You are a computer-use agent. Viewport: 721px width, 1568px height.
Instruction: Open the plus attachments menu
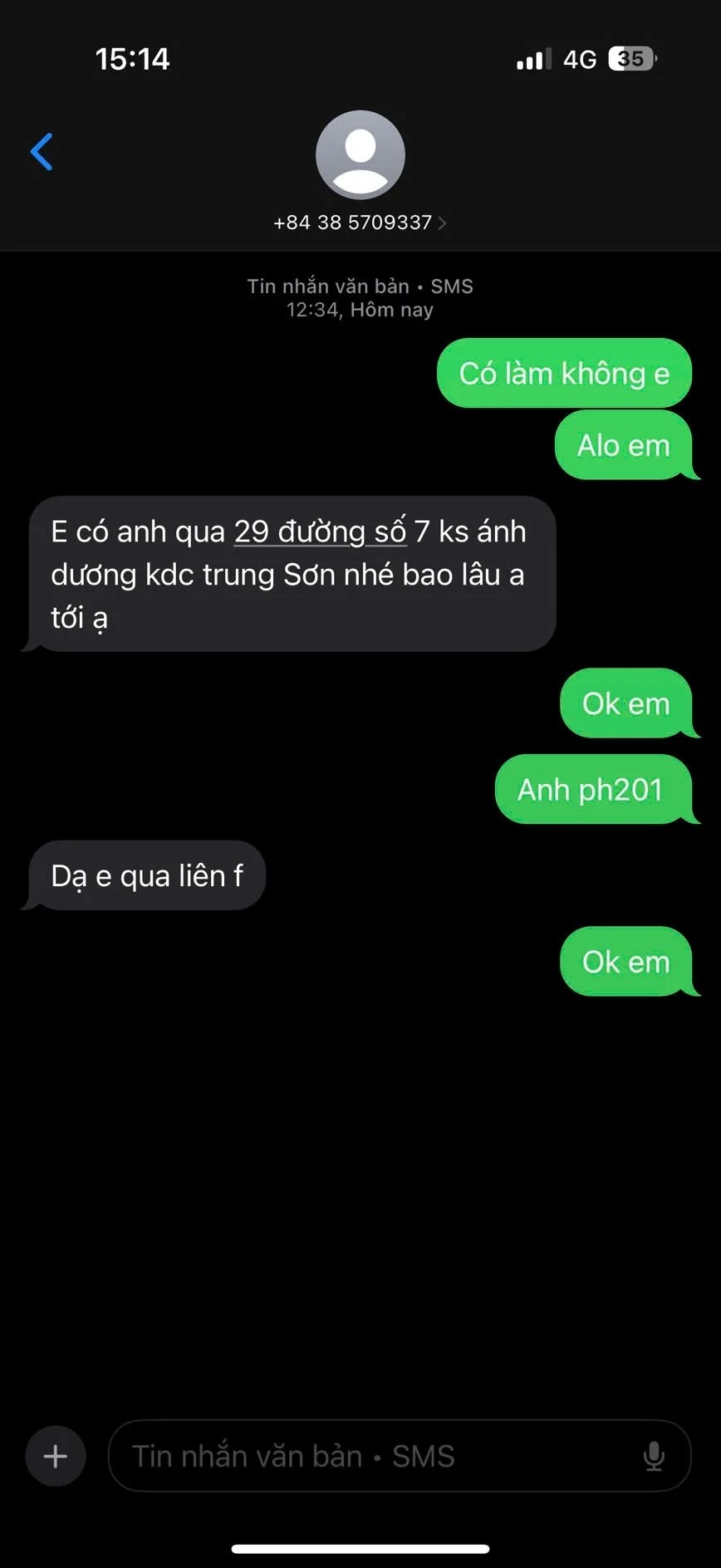[x=56, y=1456]
